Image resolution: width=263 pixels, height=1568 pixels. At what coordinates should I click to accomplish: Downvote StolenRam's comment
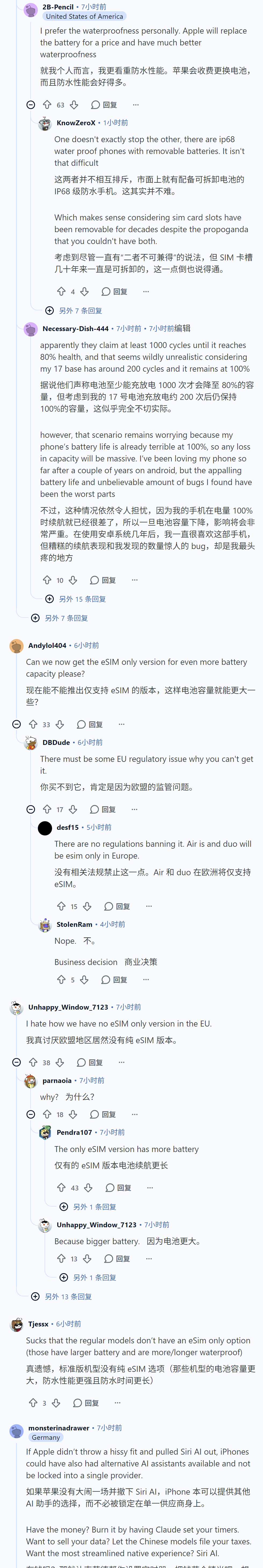[85, 980]
